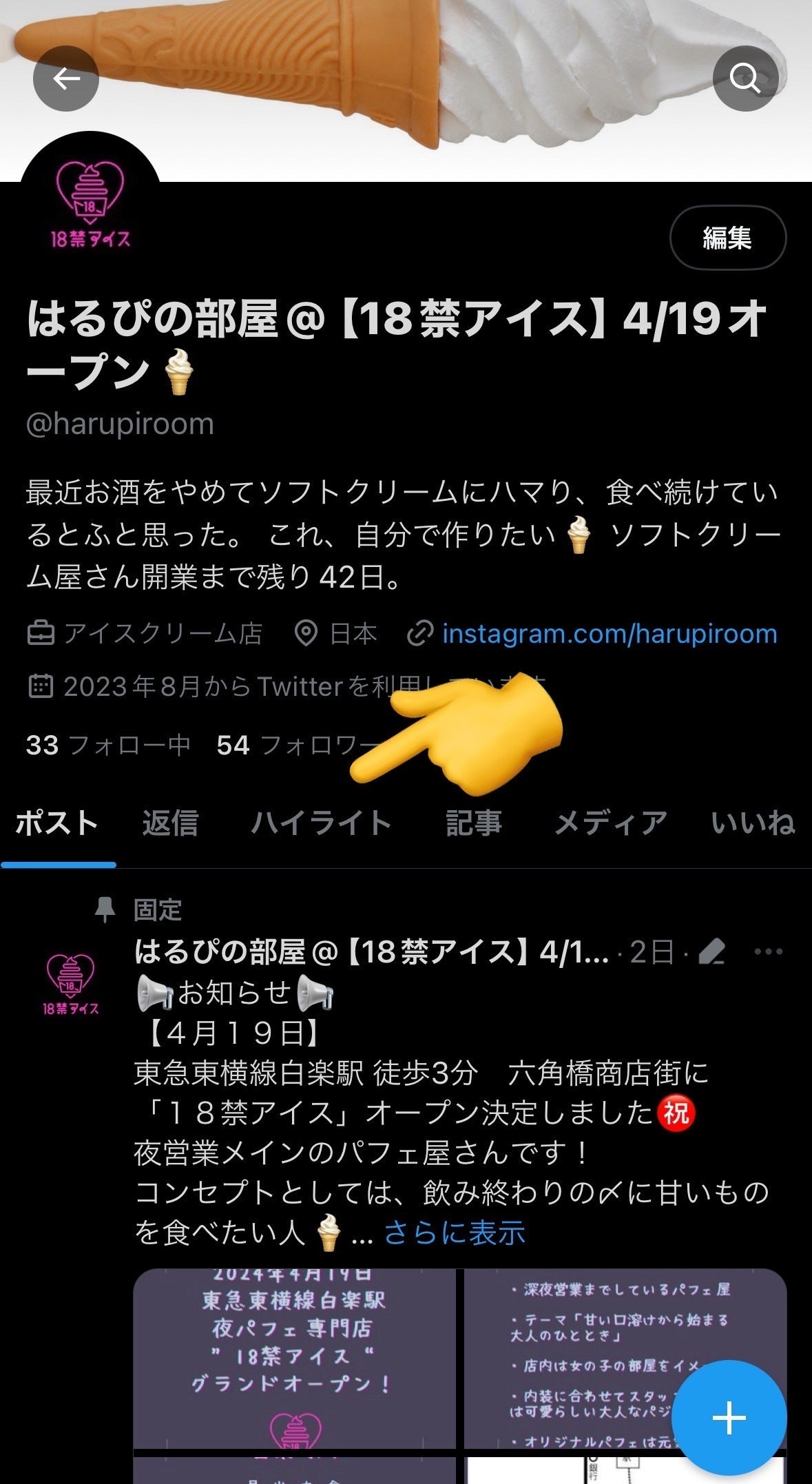Switch to the いいね tab
Image resolution: width=812 pixels, height=1484 pixels.
point(753,823)
